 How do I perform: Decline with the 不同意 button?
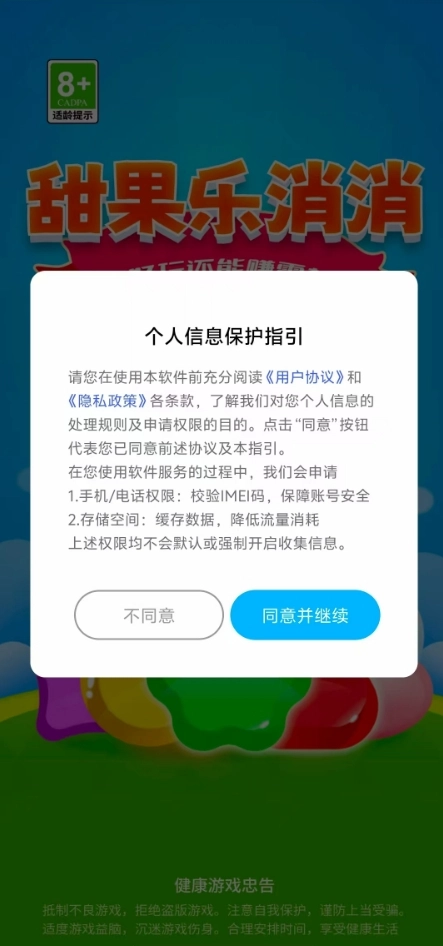pos(149,615)
